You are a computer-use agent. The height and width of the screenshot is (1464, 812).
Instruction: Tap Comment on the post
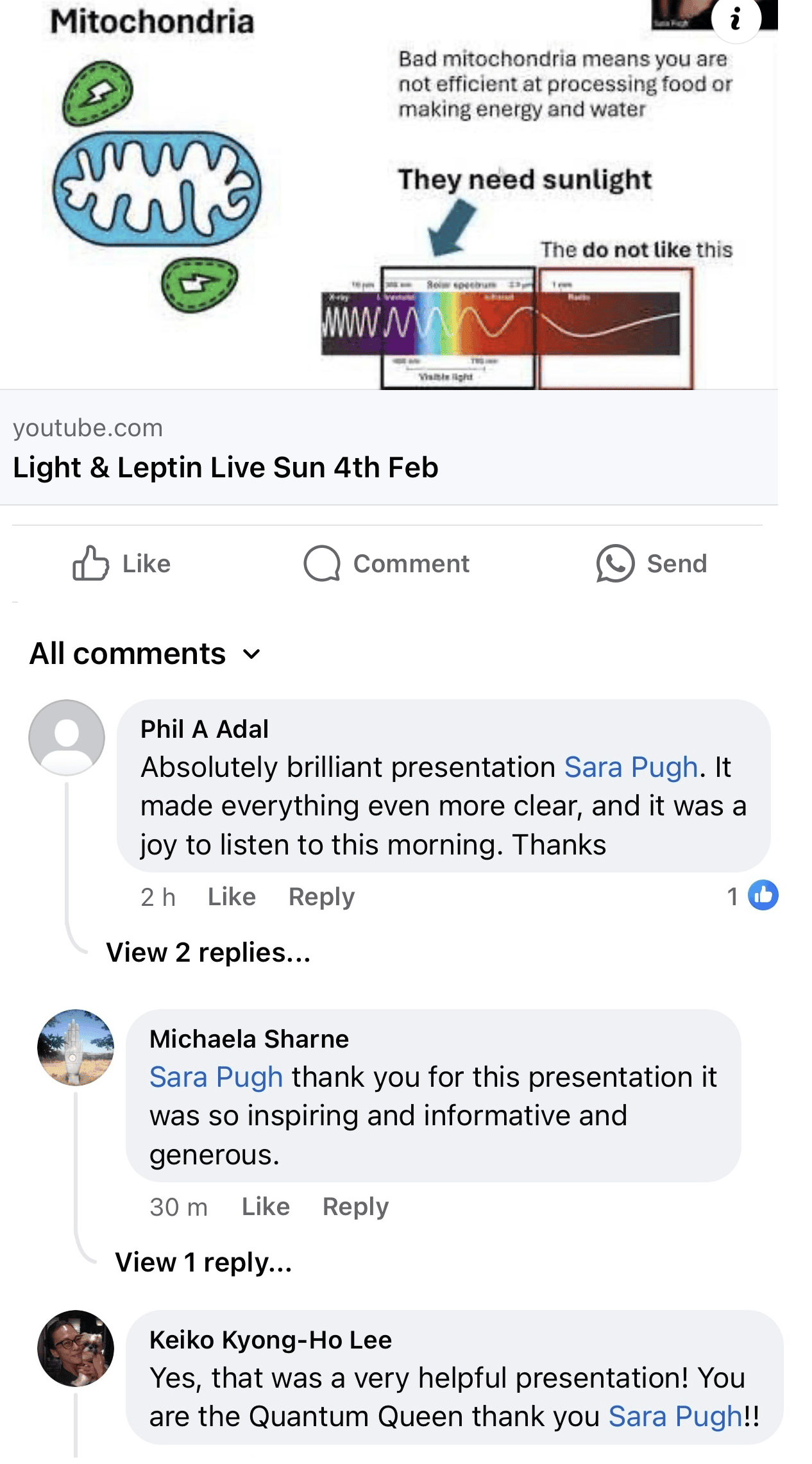coord(387,563)
